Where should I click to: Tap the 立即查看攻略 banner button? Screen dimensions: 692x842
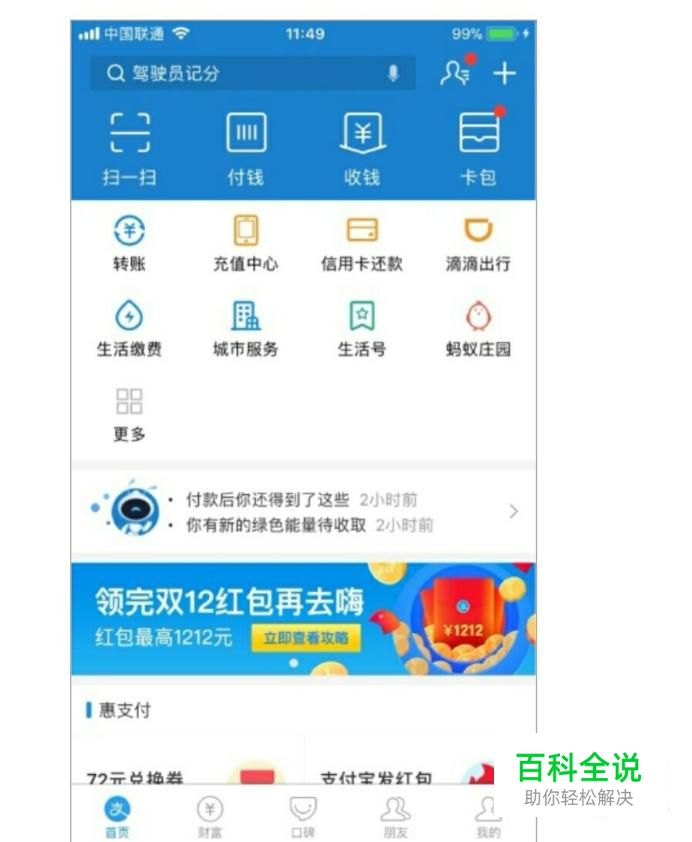[306, 638]
